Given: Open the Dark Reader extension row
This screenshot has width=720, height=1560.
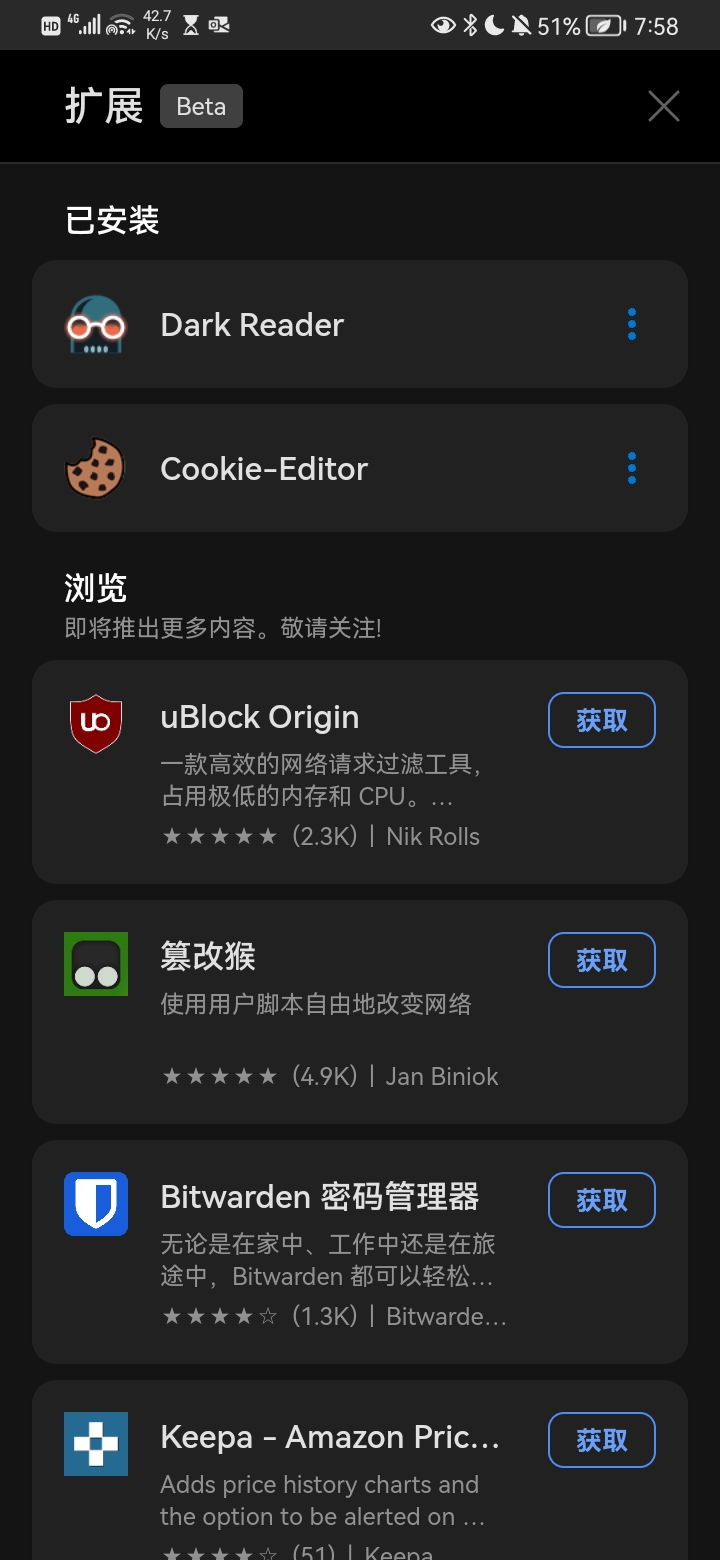Looking at the screenshot, I should tap(360, 324).
